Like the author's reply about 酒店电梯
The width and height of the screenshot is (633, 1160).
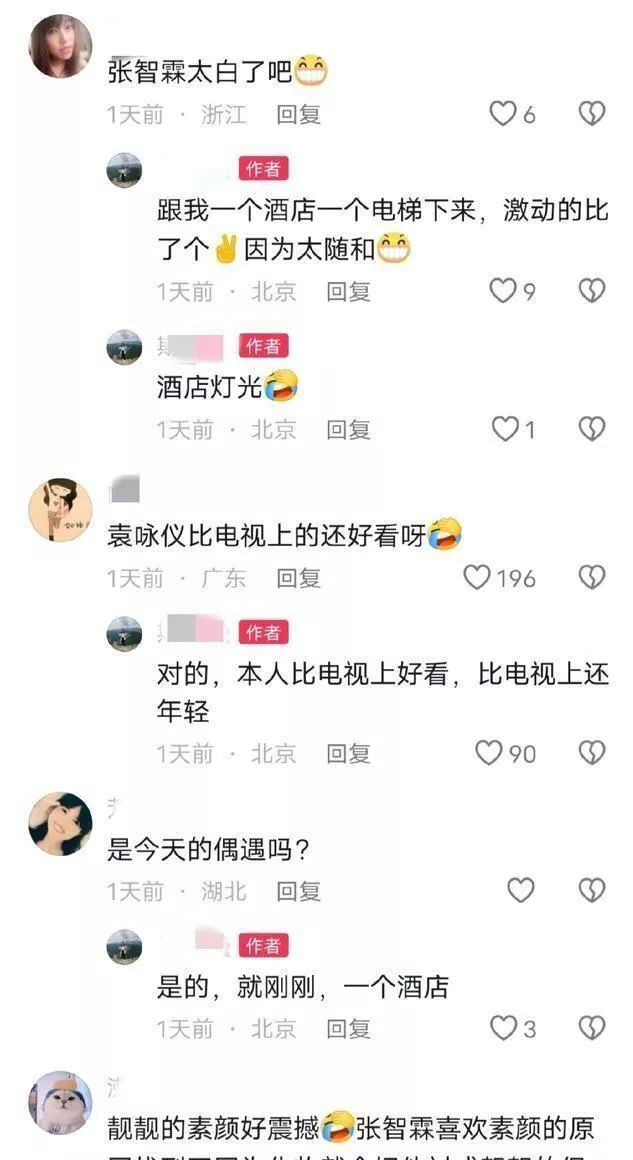pyautogui.click(x=502, y=291)
